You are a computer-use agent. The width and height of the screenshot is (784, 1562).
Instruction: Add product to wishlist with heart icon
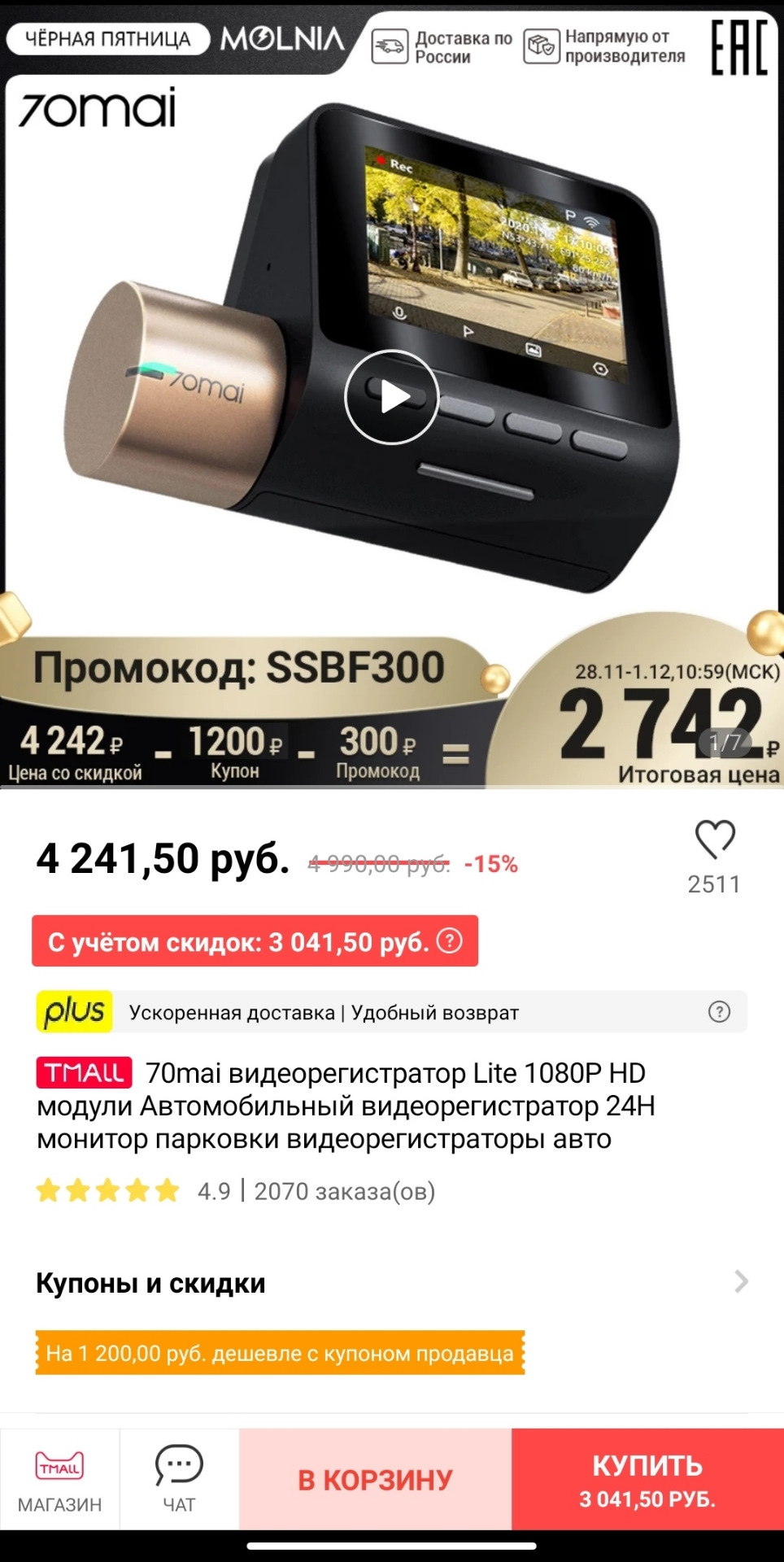[715, 839]
